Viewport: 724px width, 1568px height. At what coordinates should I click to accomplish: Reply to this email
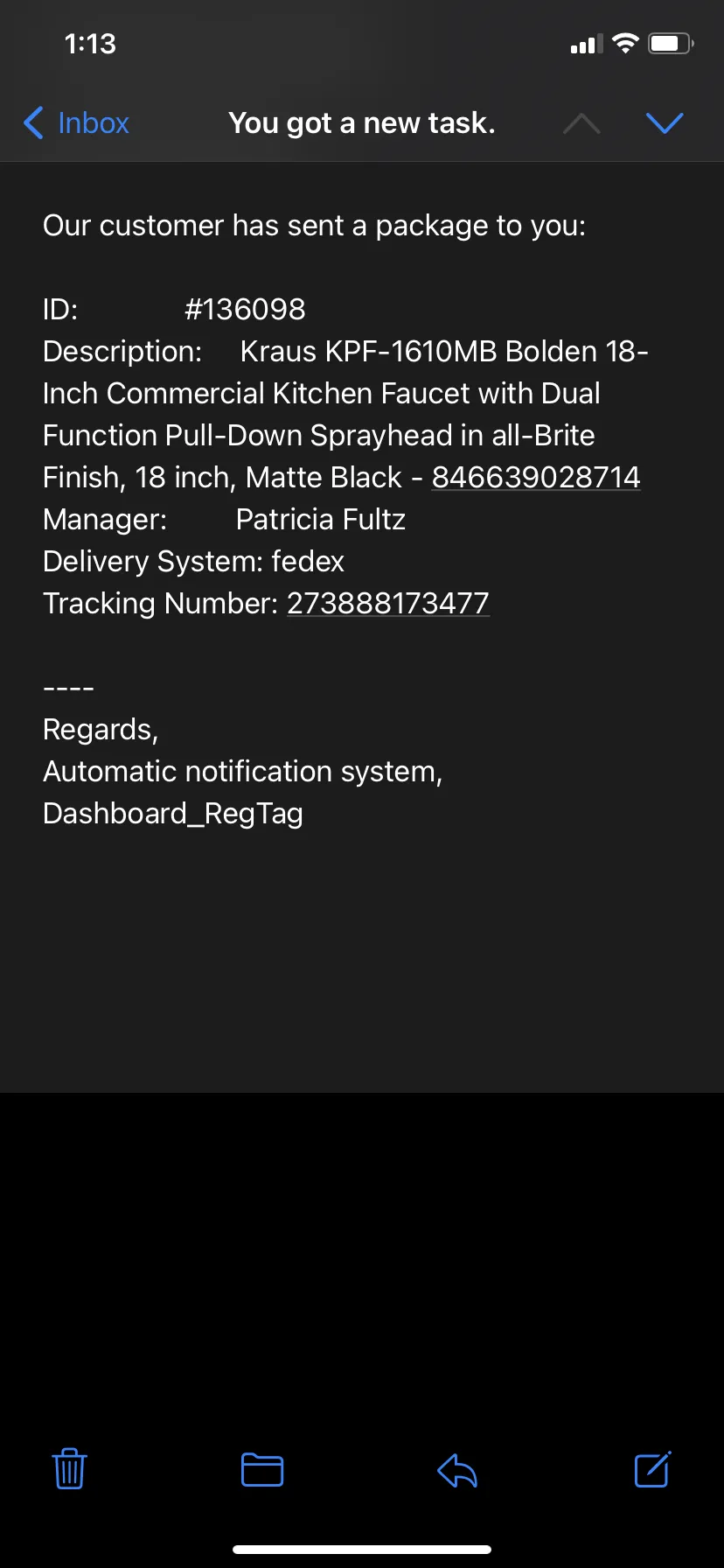coord(457,1470)
